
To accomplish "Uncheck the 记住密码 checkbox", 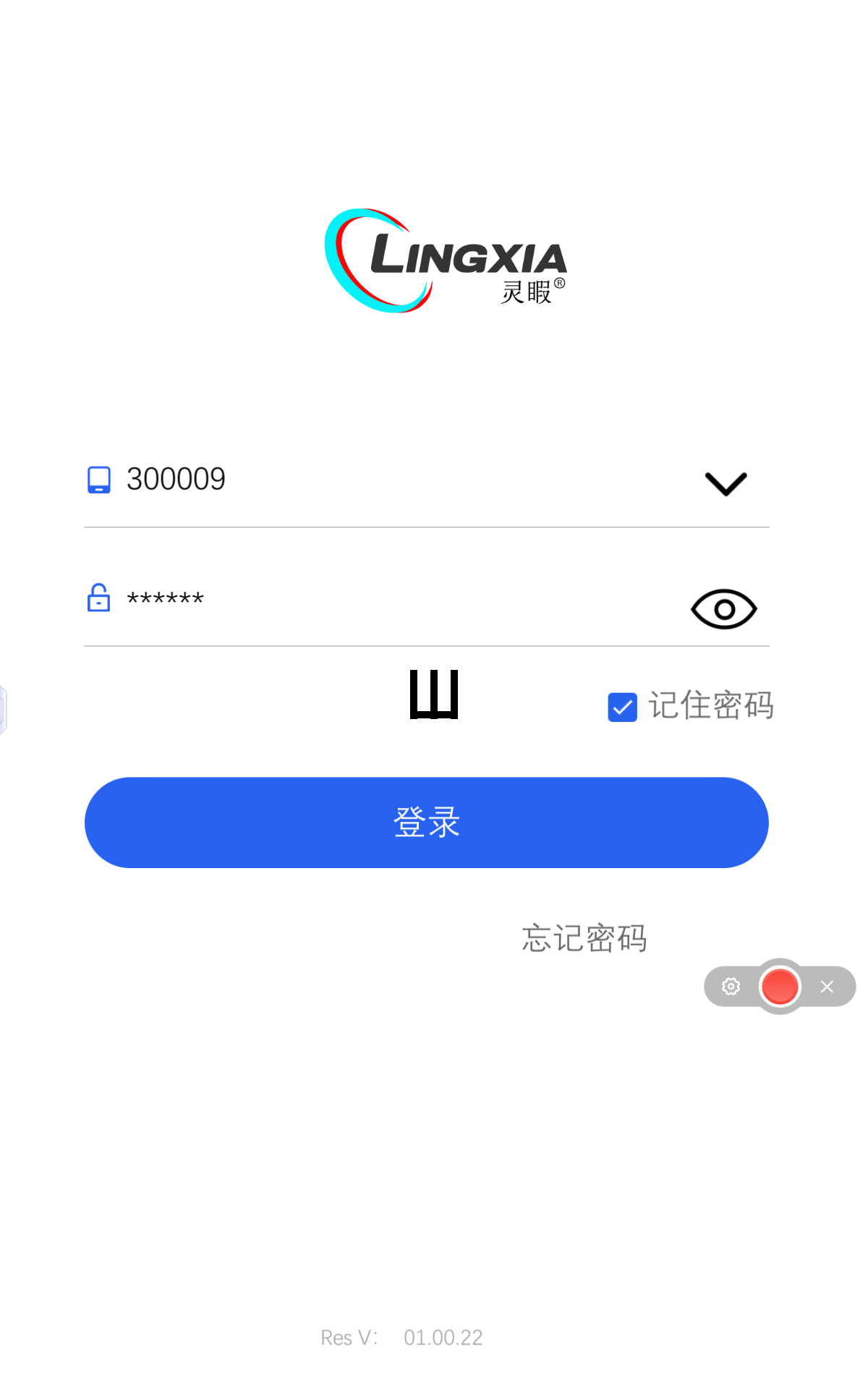I will click(622, 707).
